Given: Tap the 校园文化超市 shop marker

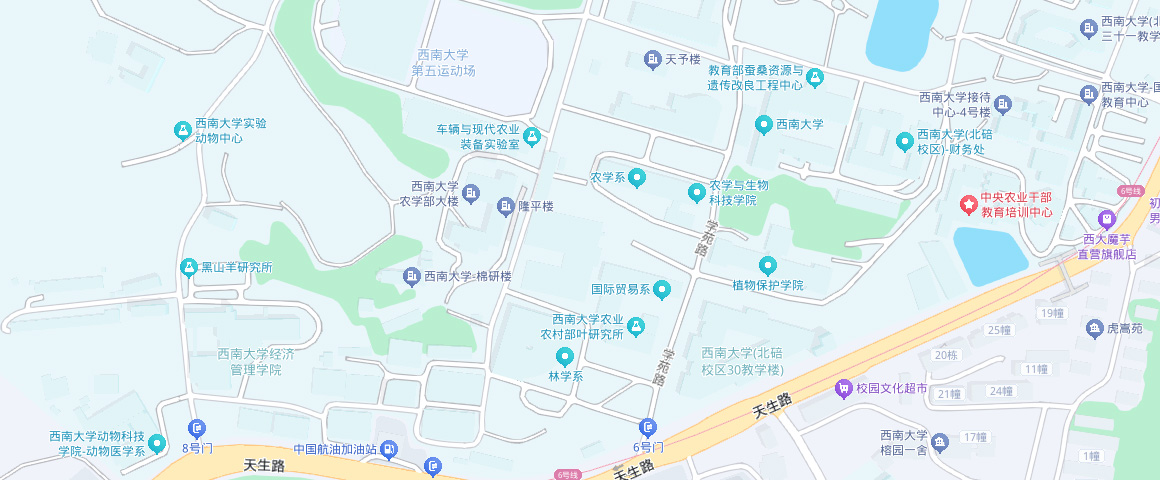Looking at the screenshot, I should (845, 388).
